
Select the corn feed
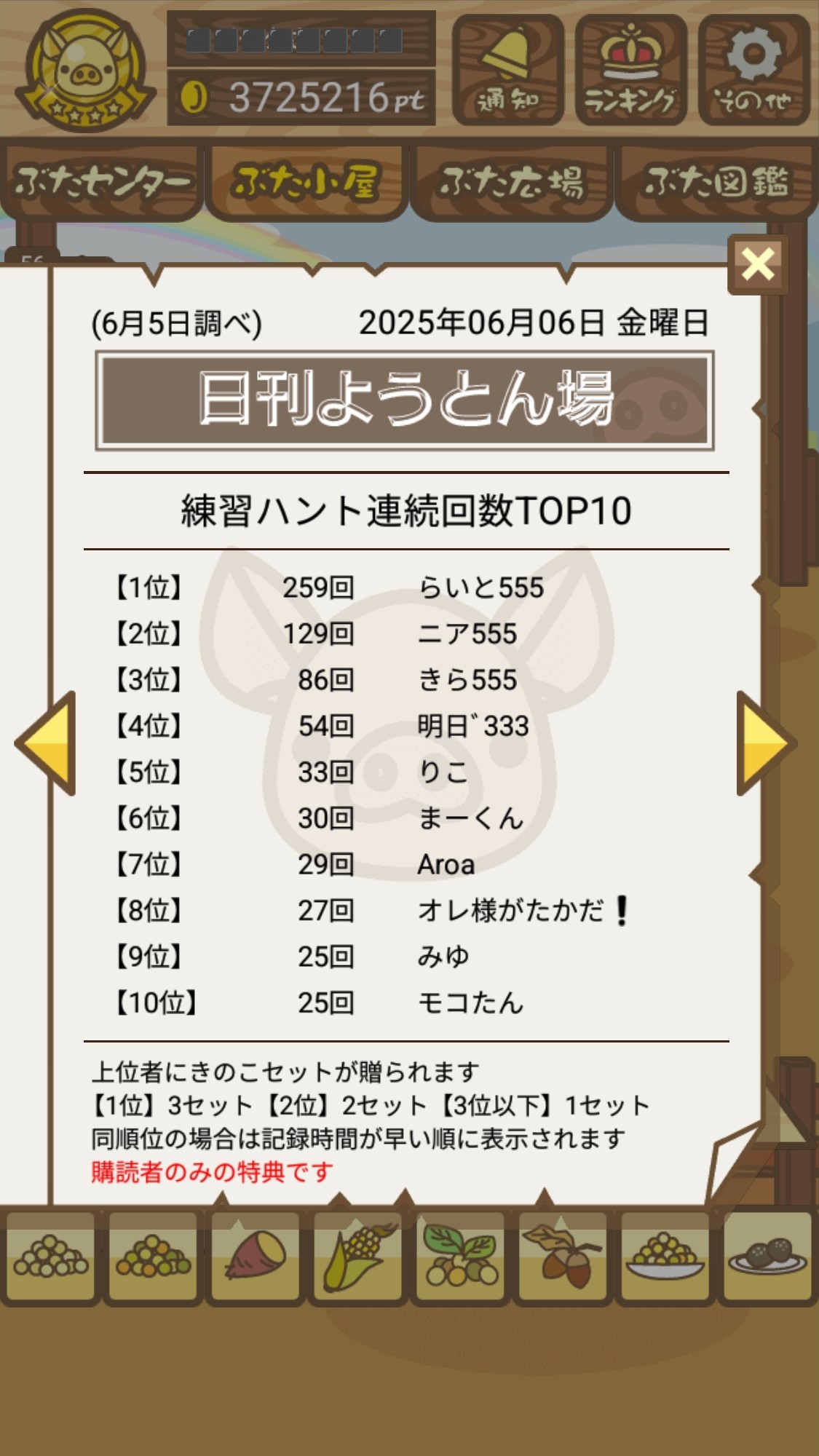[x=357, y=1257]
